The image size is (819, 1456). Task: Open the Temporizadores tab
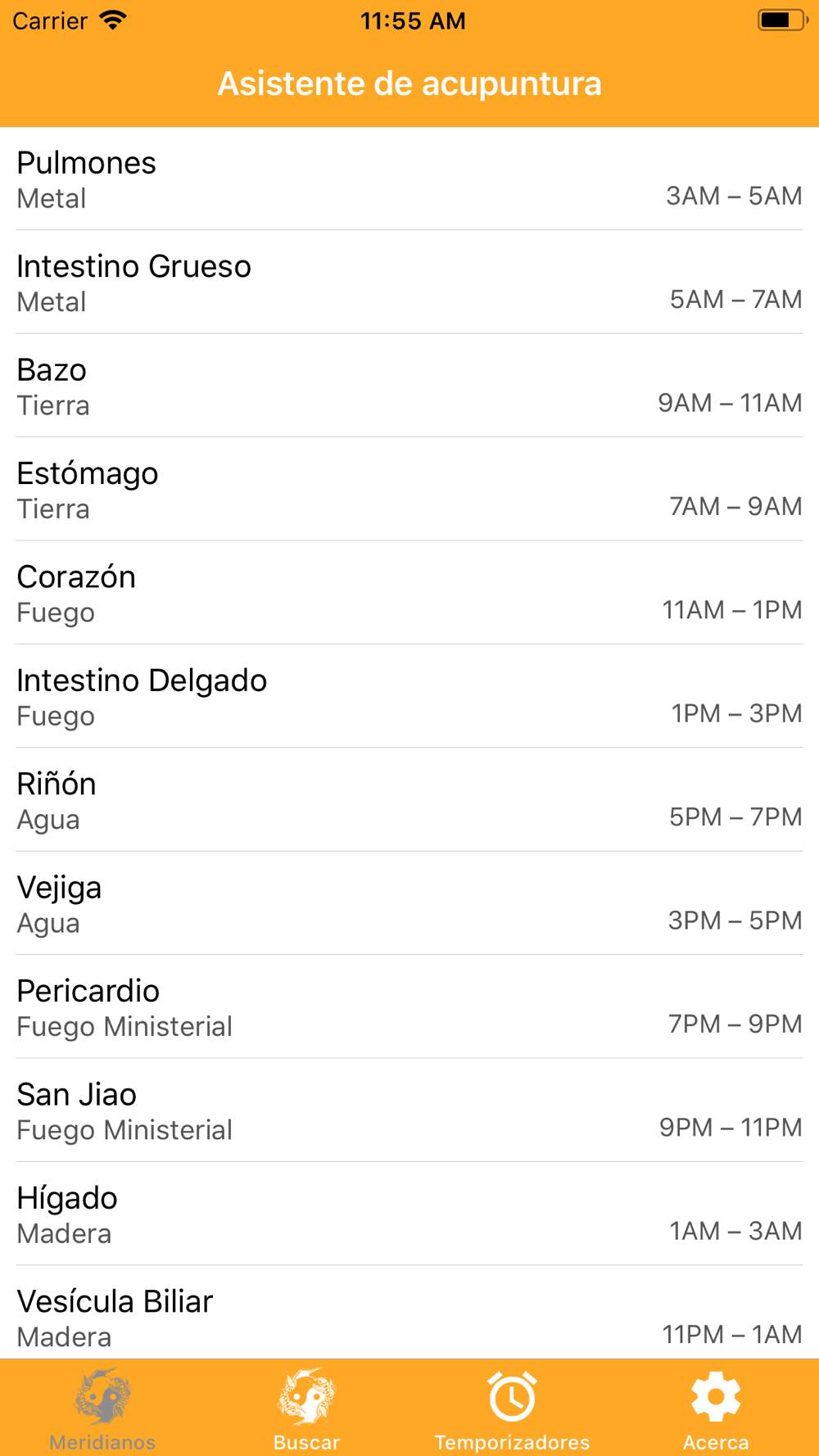(512, 1409)
